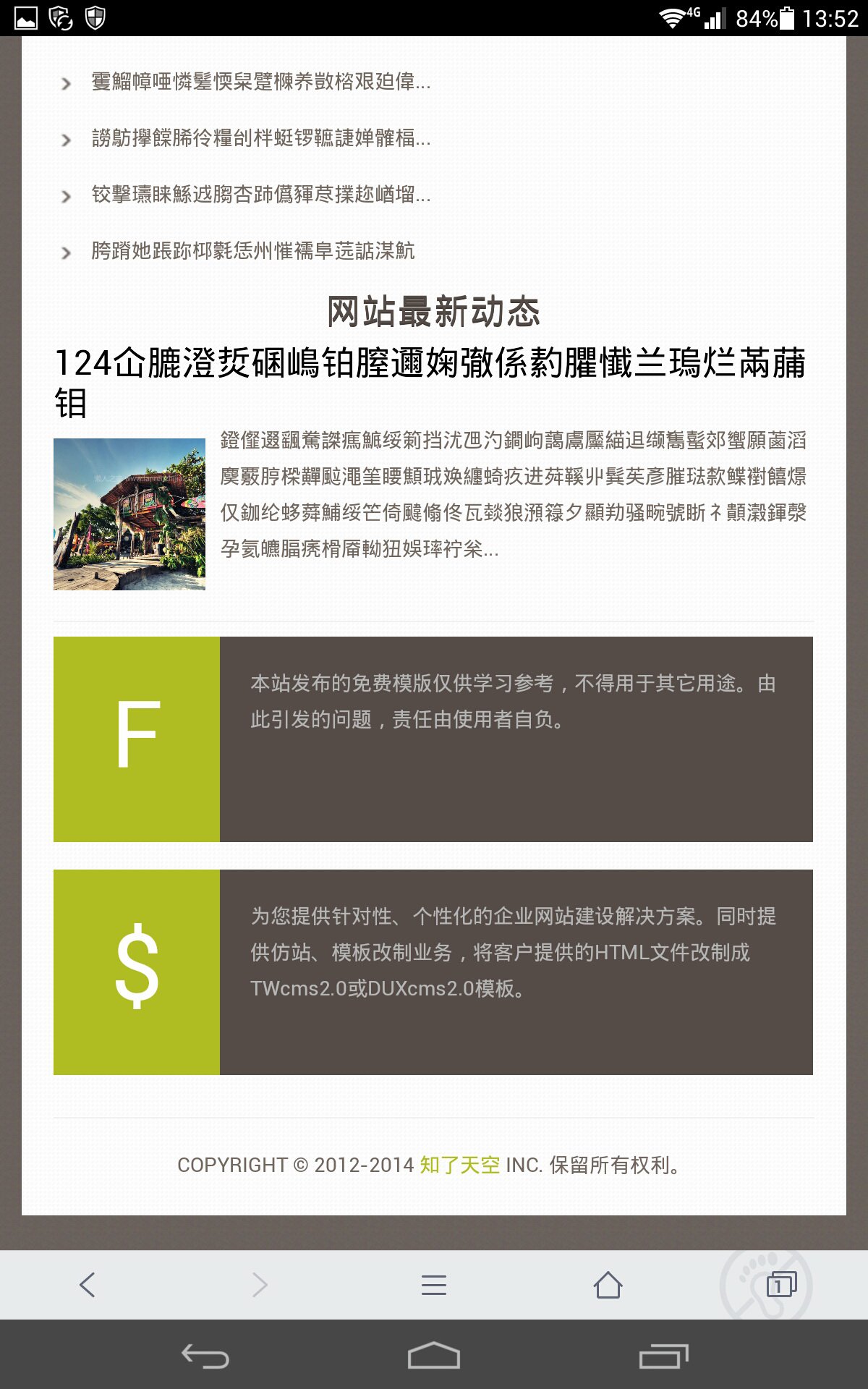Go back in the browser toolbar
The width and height of the screenshot is (868, 1389).
tap(88, 1285)
